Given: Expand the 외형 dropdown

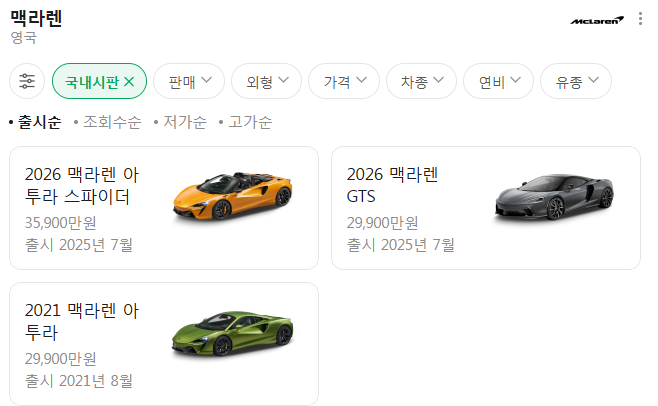Looking at the screenshot, I should (x=266, y=81).
